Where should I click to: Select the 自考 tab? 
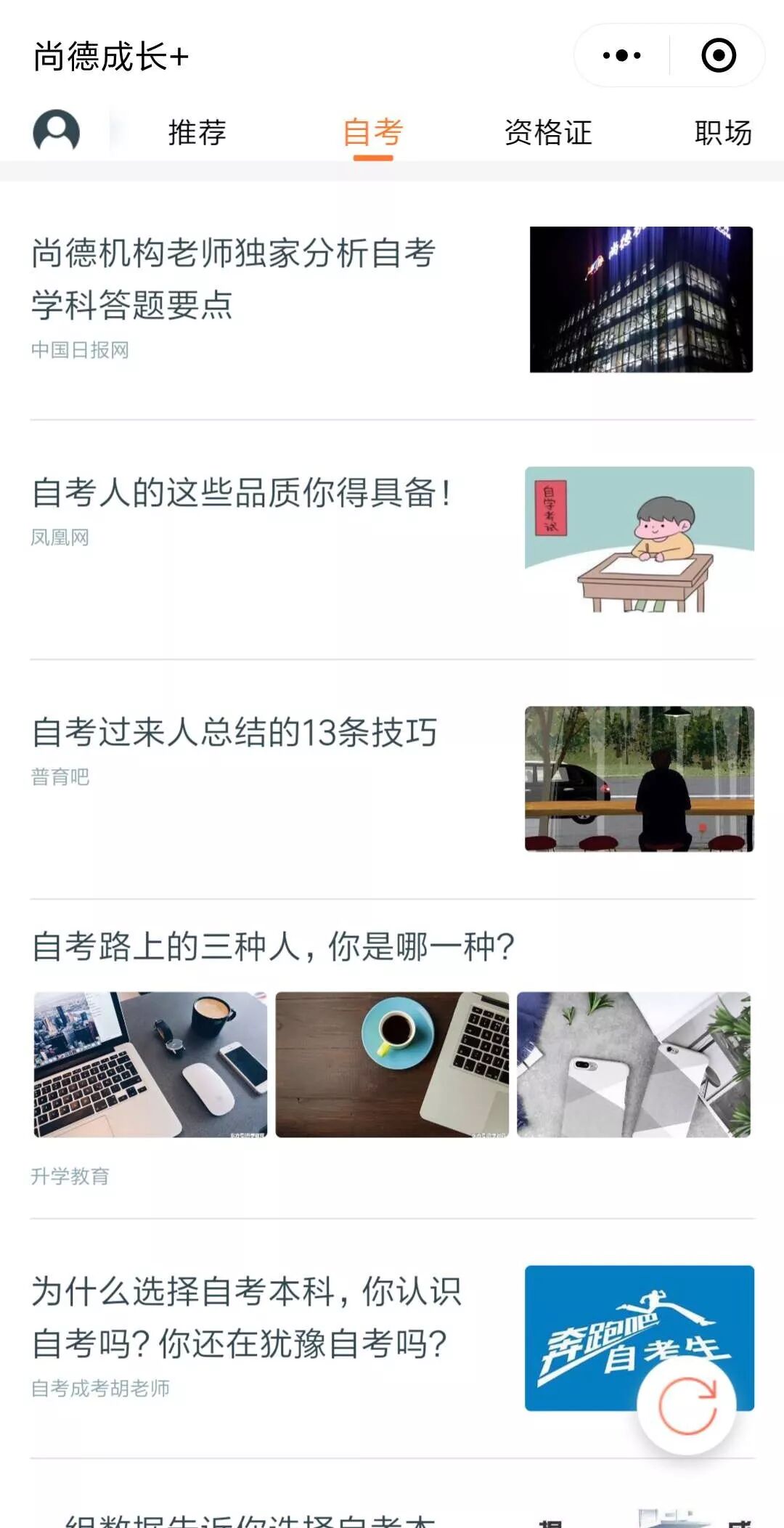tap(373, 133)
